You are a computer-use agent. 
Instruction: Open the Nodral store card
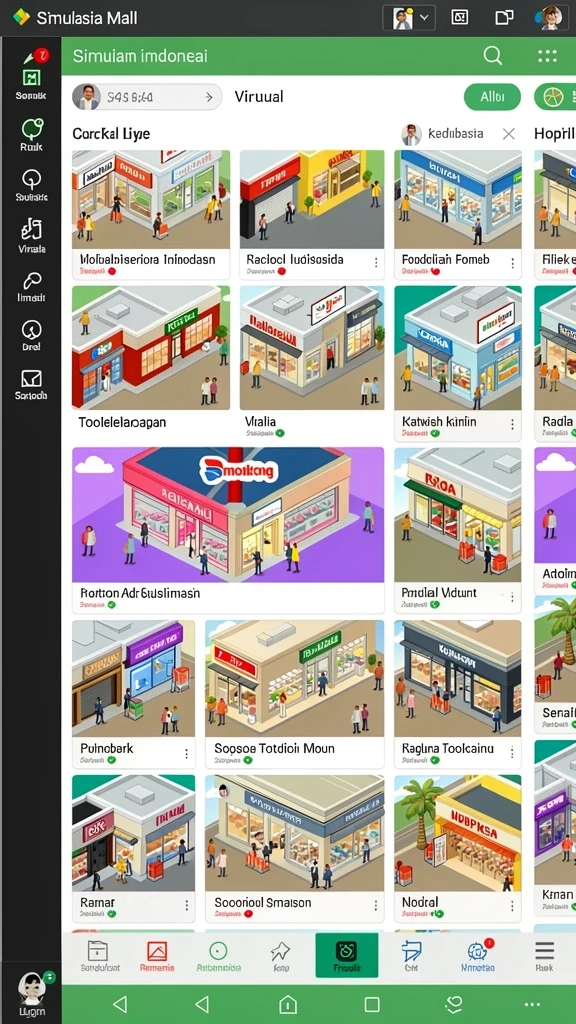click(458, 848)
